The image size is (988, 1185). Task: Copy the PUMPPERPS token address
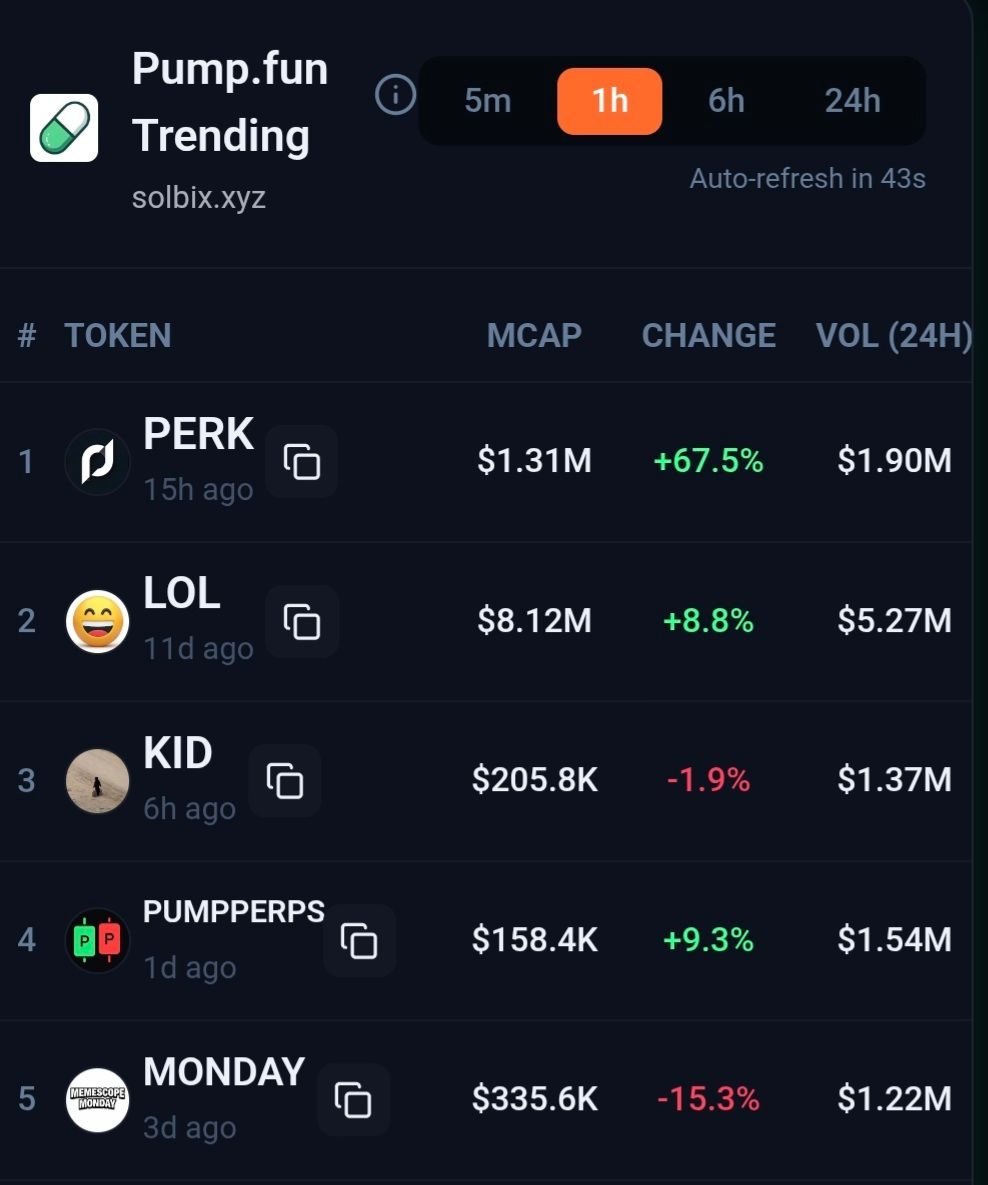point(359,940)
